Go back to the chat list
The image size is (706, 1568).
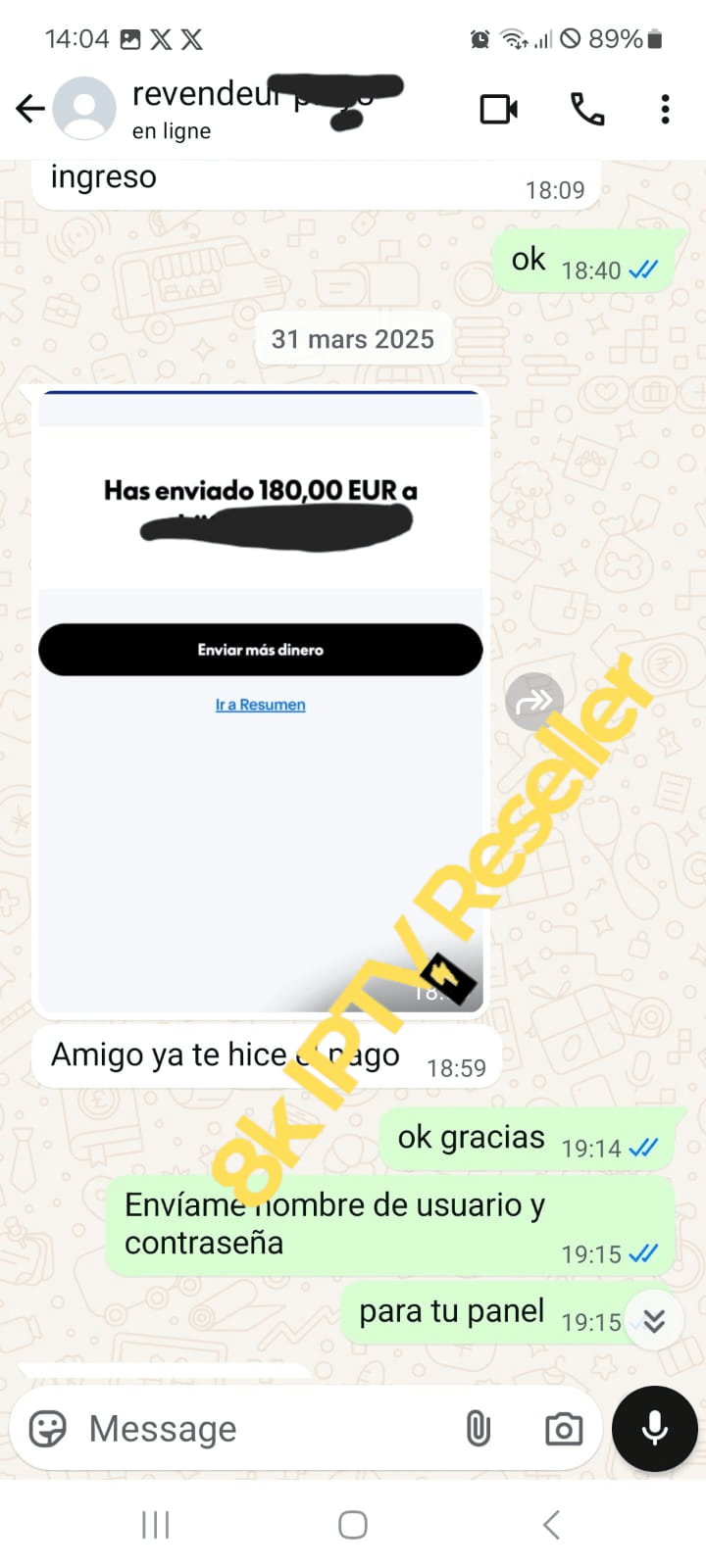click(x=30, y=109)
